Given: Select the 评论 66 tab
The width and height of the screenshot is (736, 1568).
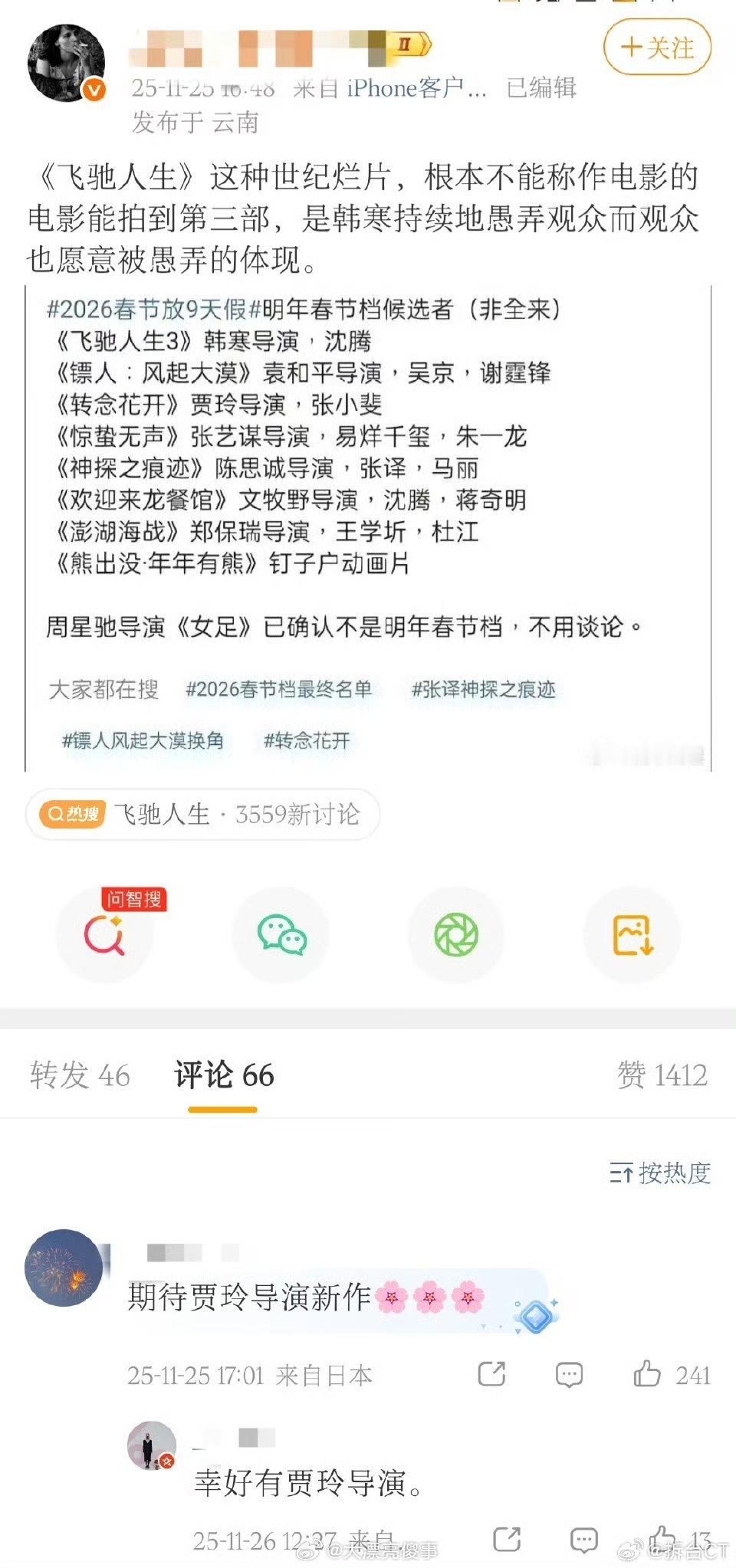Looking at the screenshot, I should [x=223, y=1076].
